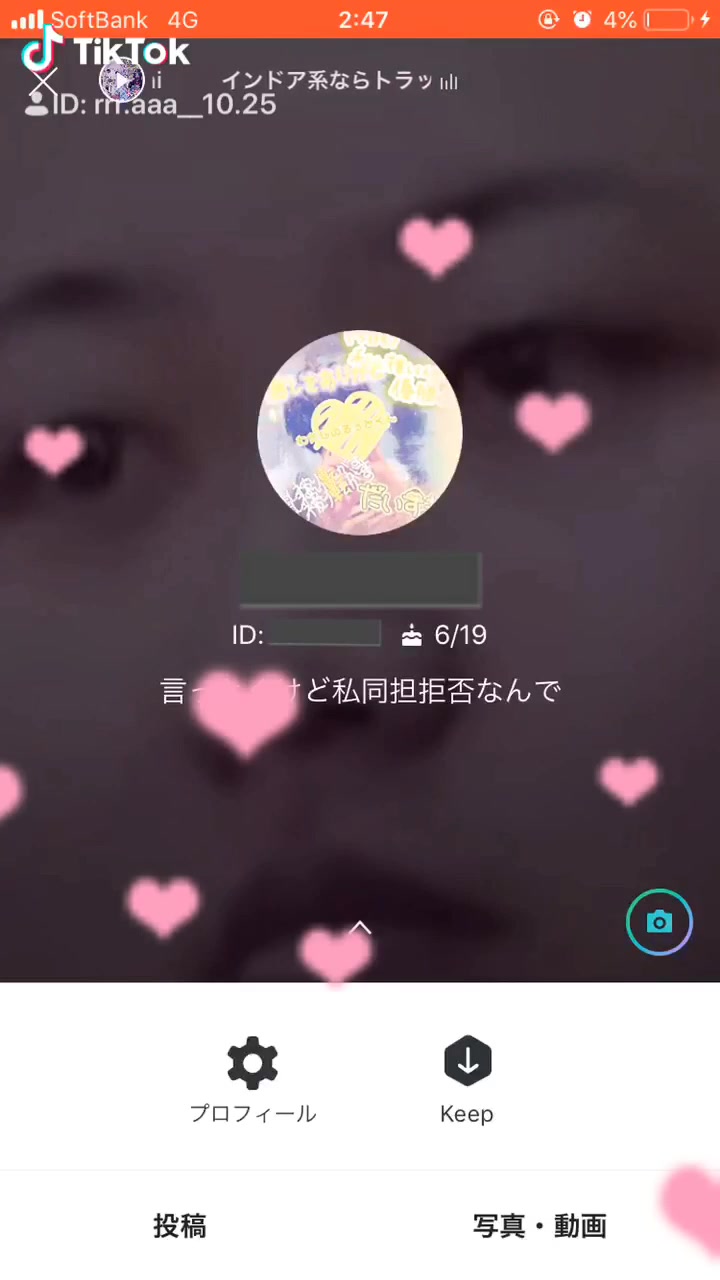This screenshot has width=720, height=1280.
Task: Close the profile screen
Action: coord(43,82)
